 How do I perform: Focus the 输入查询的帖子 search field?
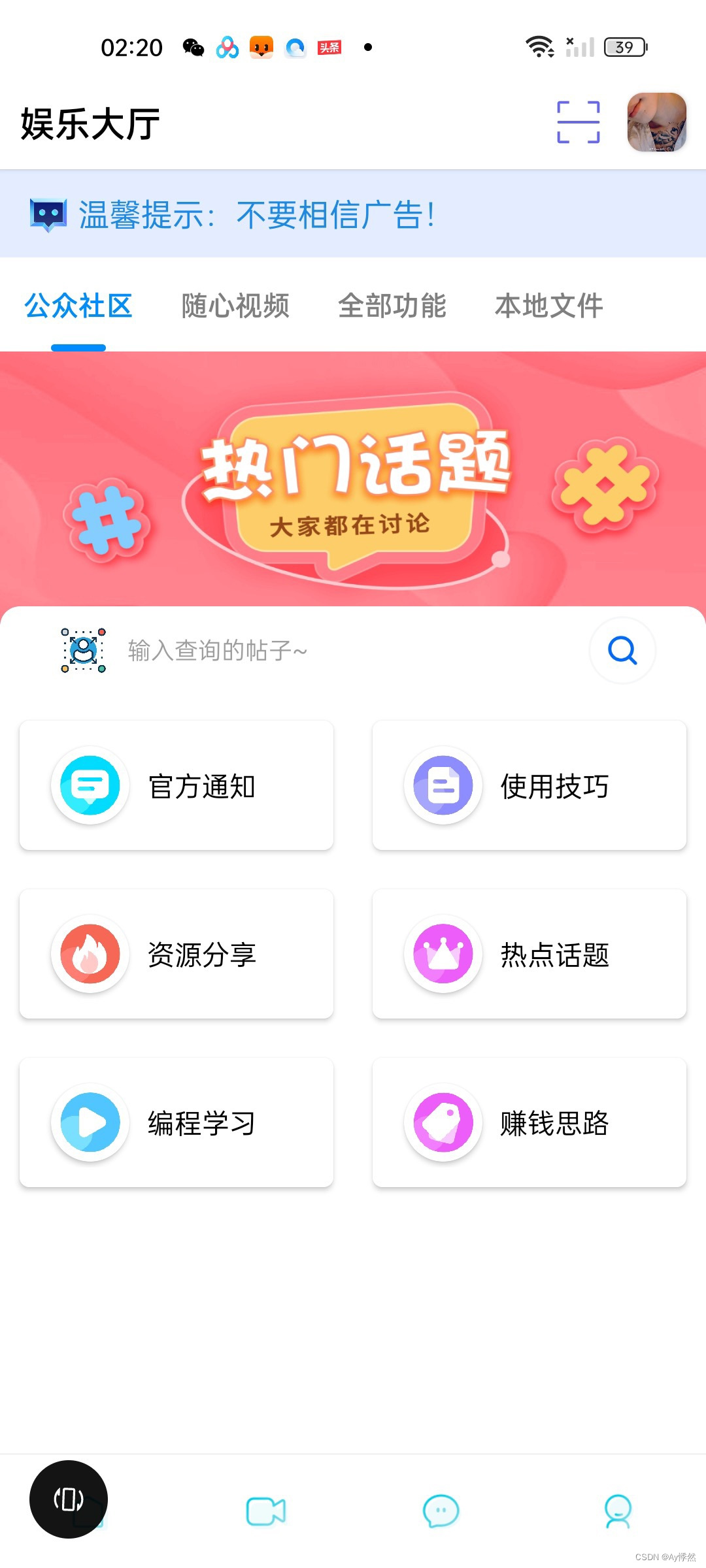327,651
